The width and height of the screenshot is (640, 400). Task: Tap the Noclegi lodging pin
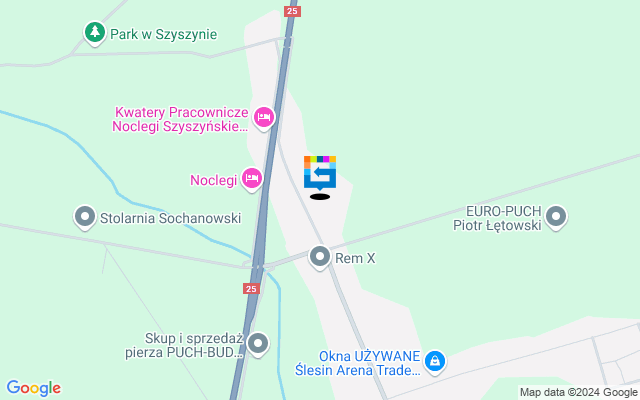[x=251, y=180]
